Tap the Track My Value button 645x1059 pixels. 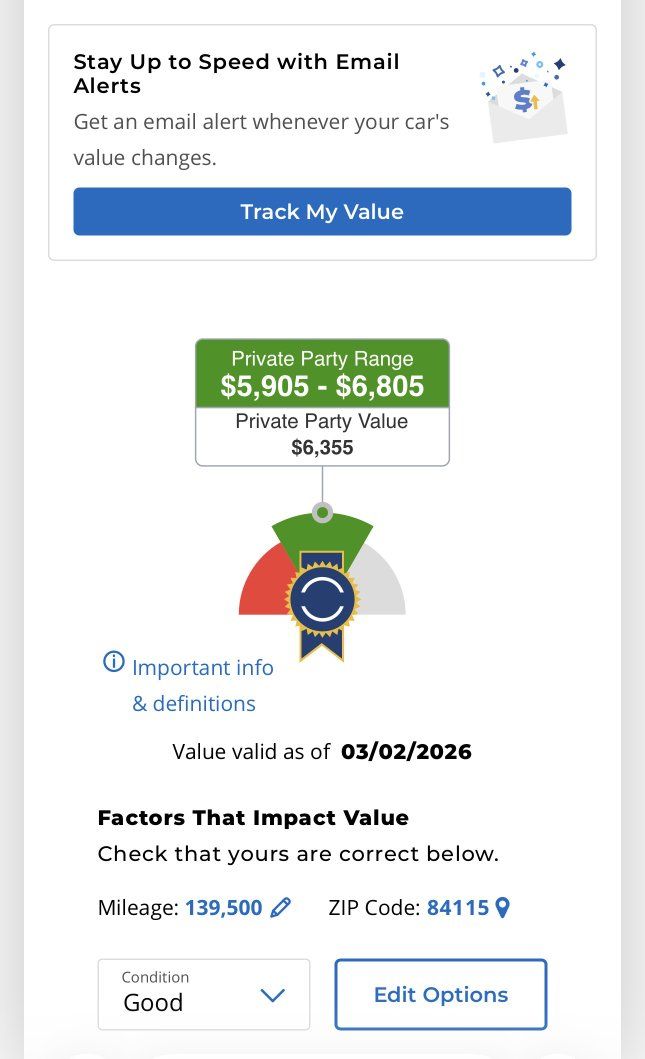coord(322,212)
